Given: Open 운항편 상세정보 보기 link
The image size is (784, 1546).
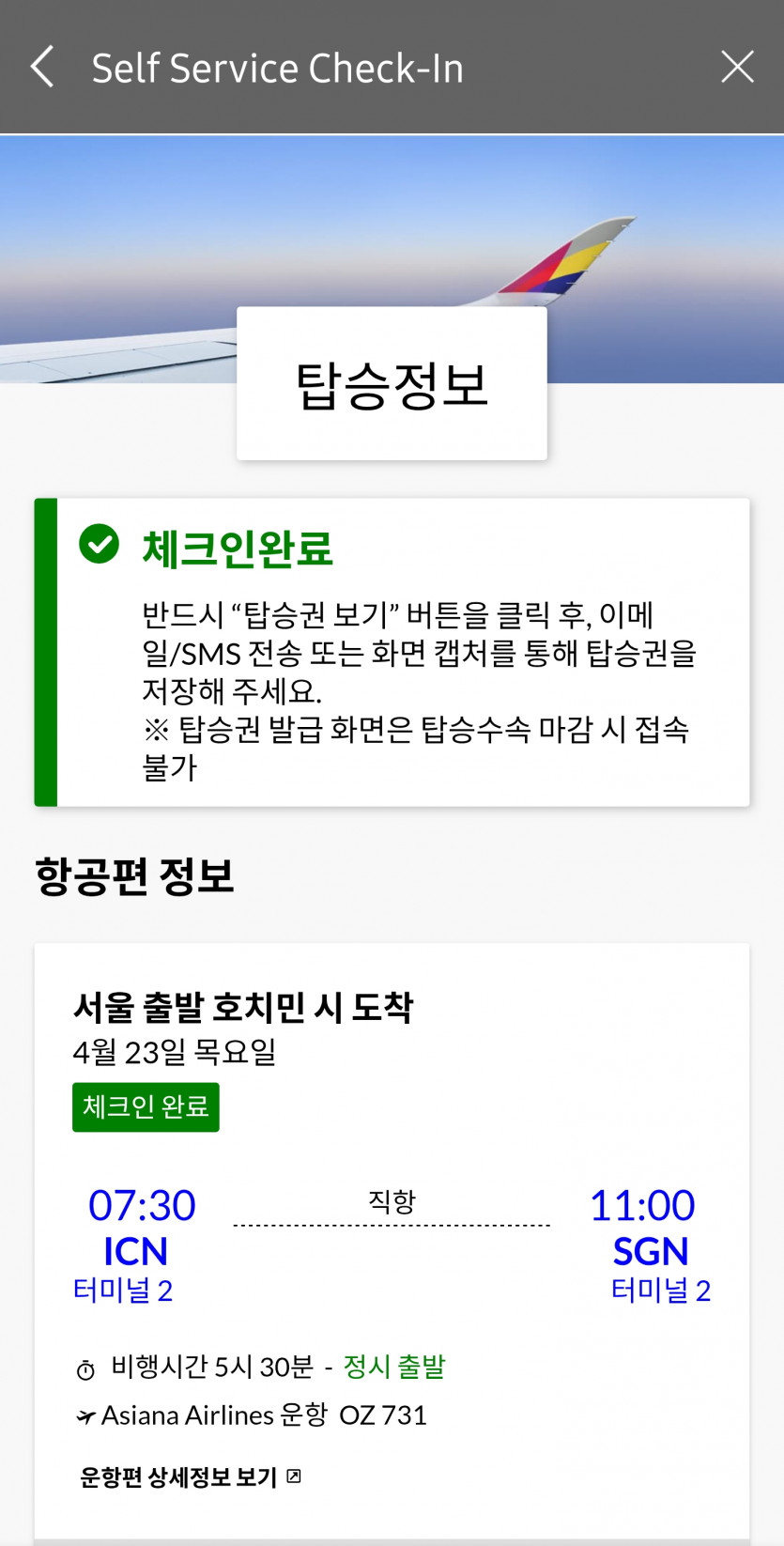Looking at the screenshot, I should coord(190,1476).
